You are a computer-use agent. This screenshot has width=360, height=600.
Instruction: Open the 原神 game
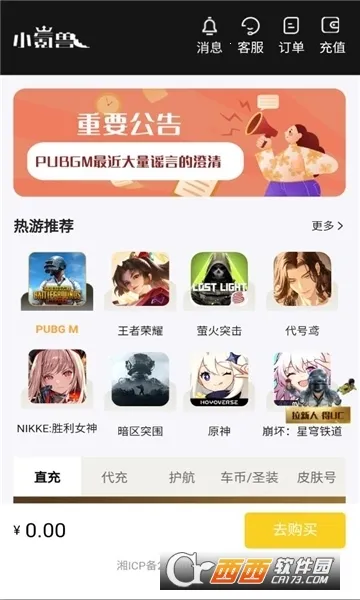(x=219, y=394)
